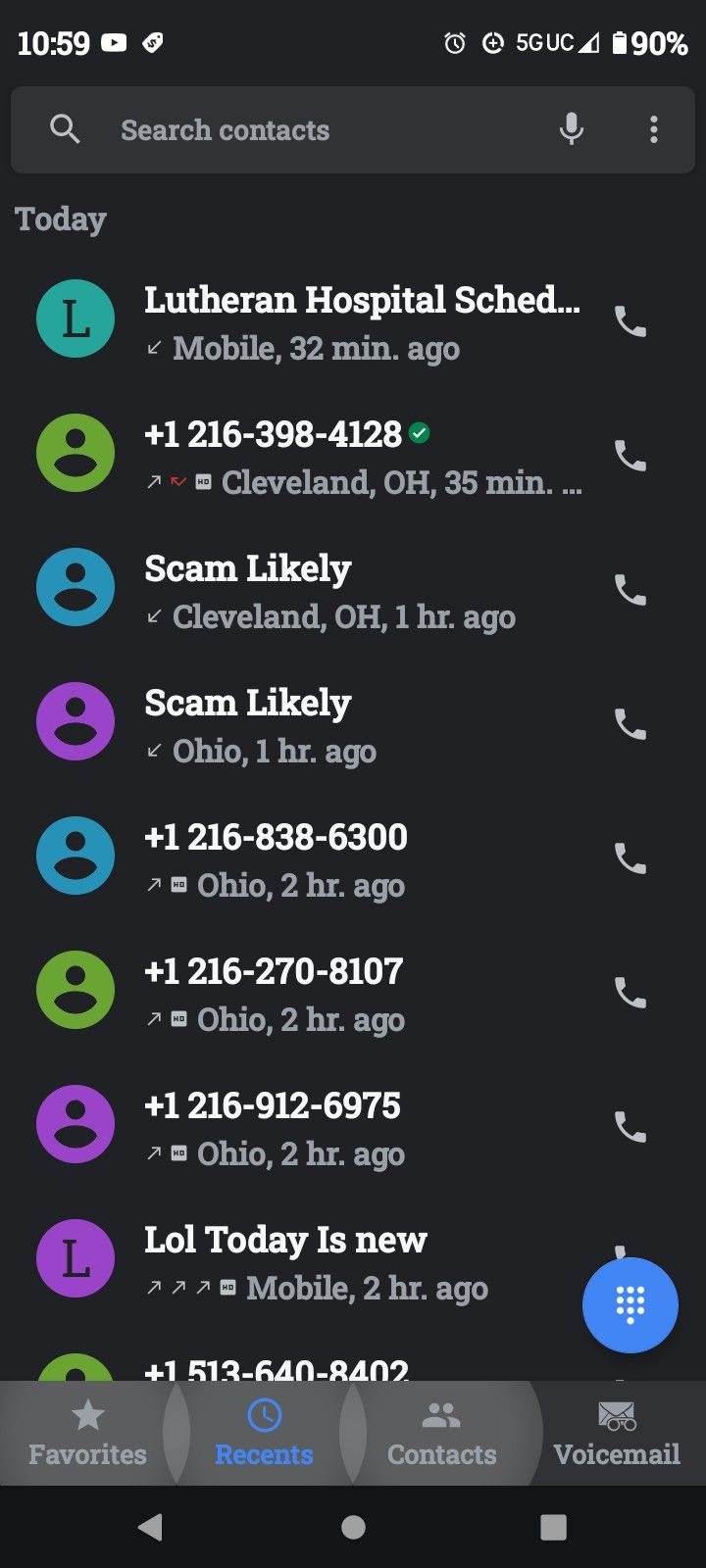Viewport: 706px width, 1568px height.
Task: Select the Recents tab
Action: pyautogui.click(x=264, y=1433)
